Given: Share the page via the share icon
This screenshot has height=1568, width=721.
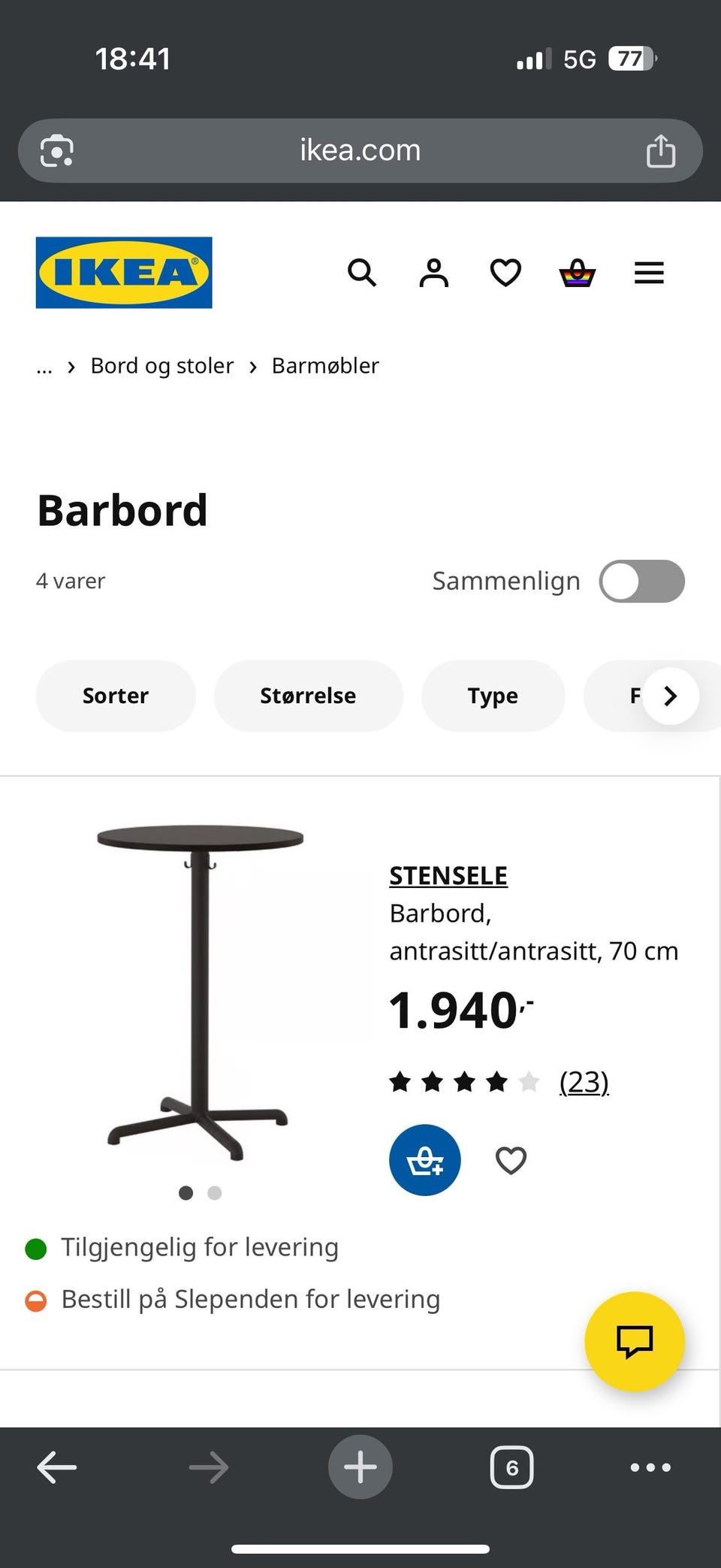Looking at the screenshot, I should 661,150.
